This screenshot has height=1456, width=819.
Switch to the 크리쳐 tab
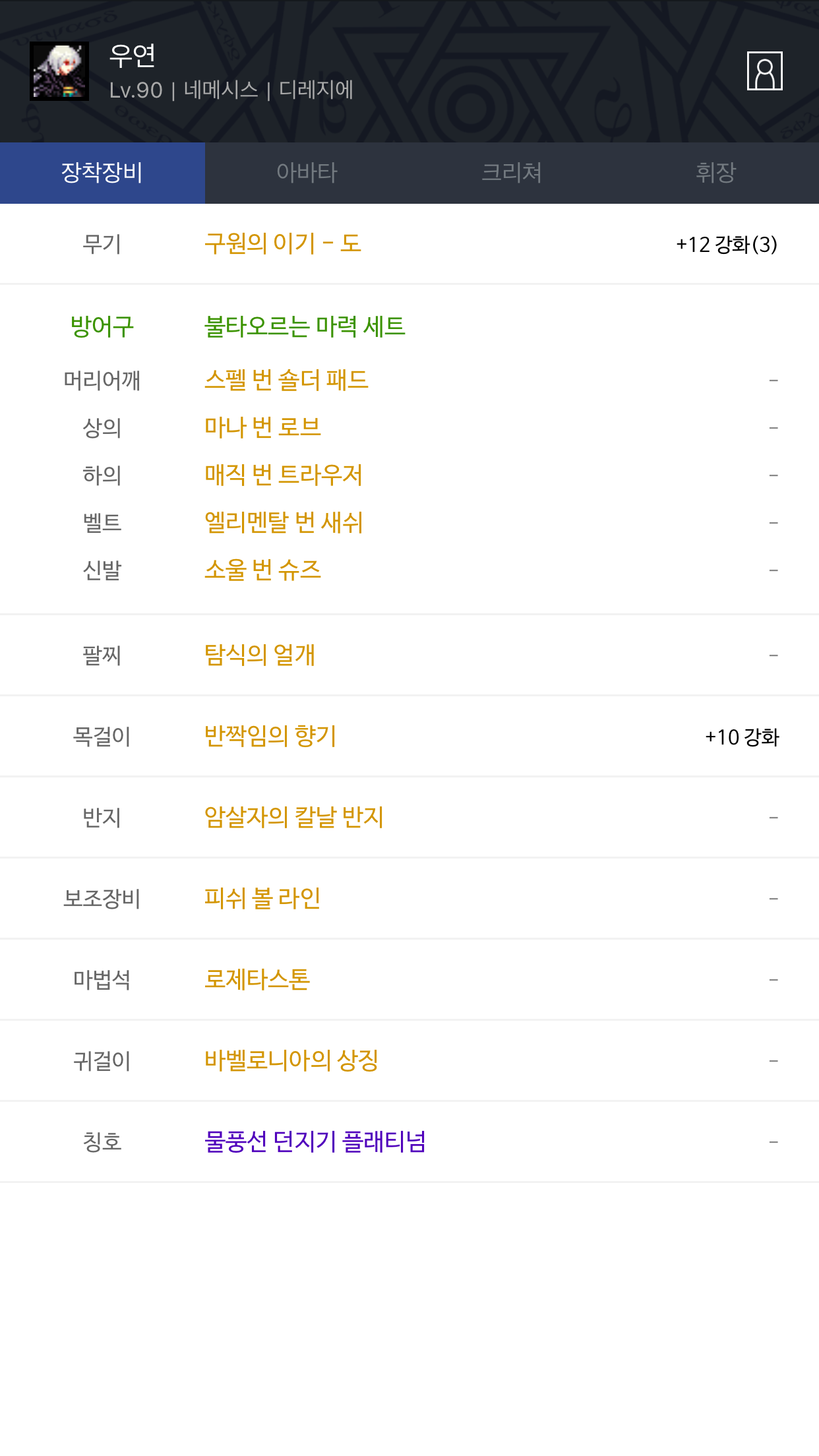512,173
